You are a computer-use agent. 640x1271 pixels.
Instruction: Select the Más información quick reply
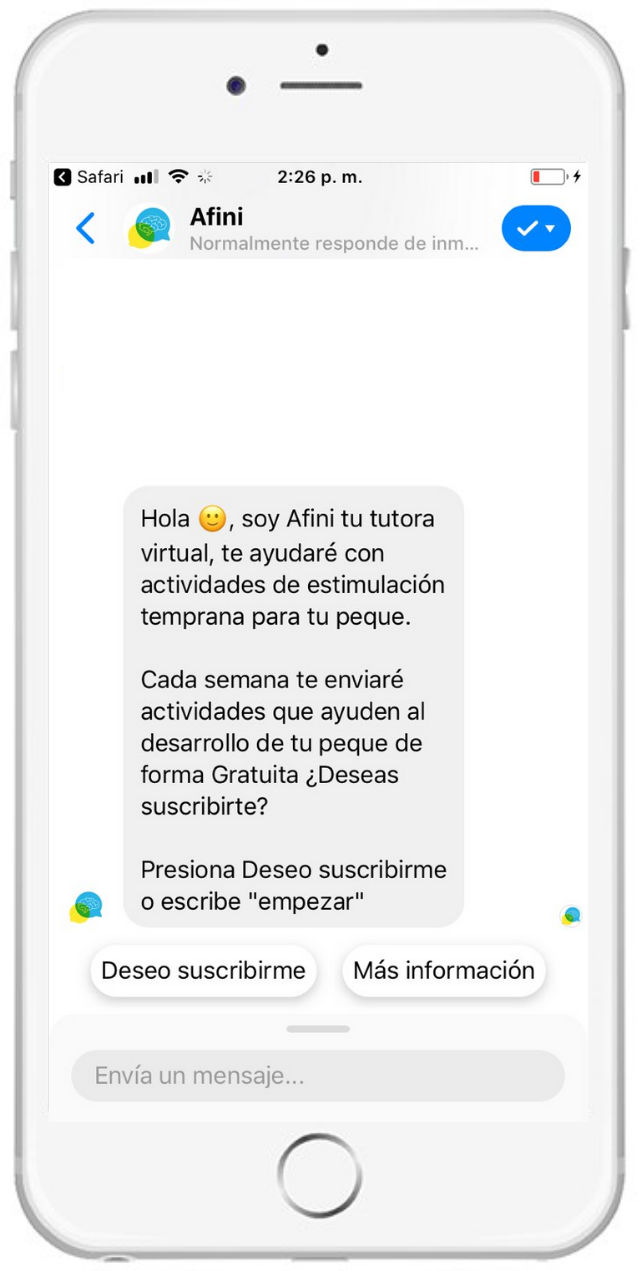pyautogui.click(x=444, y=970)
